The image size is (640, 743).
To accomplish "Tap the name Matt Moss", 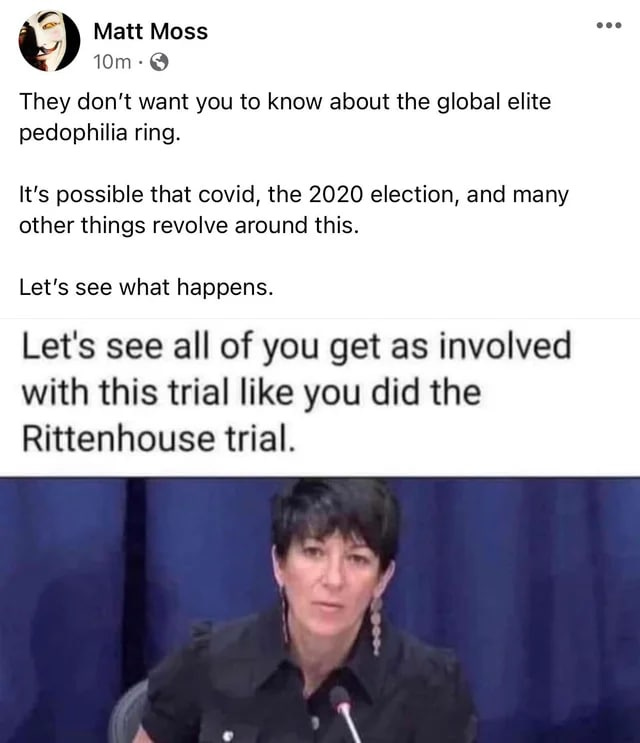I will tap(150, 31).
